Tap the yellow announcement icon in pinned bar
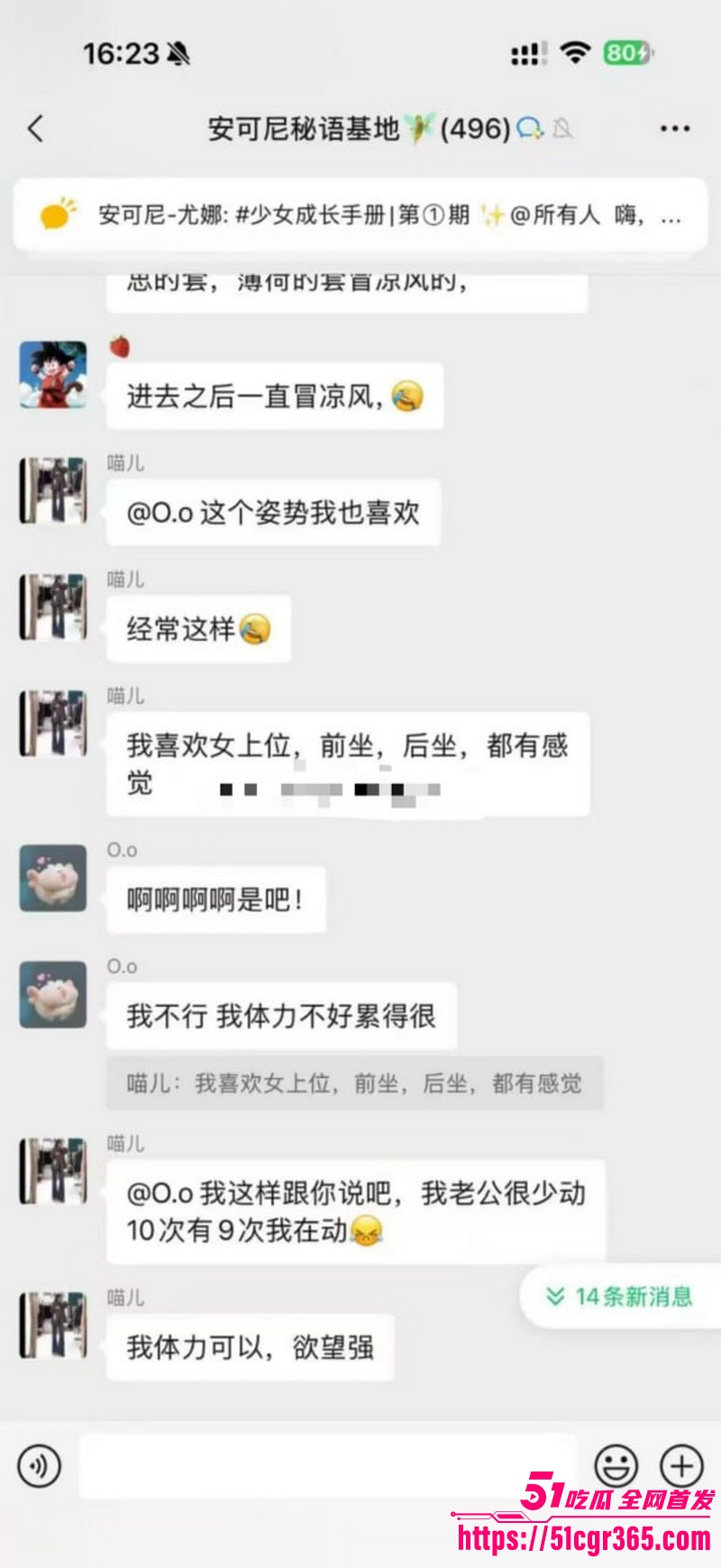Viewport: 721px width, 1568px height. coord(54,214)
